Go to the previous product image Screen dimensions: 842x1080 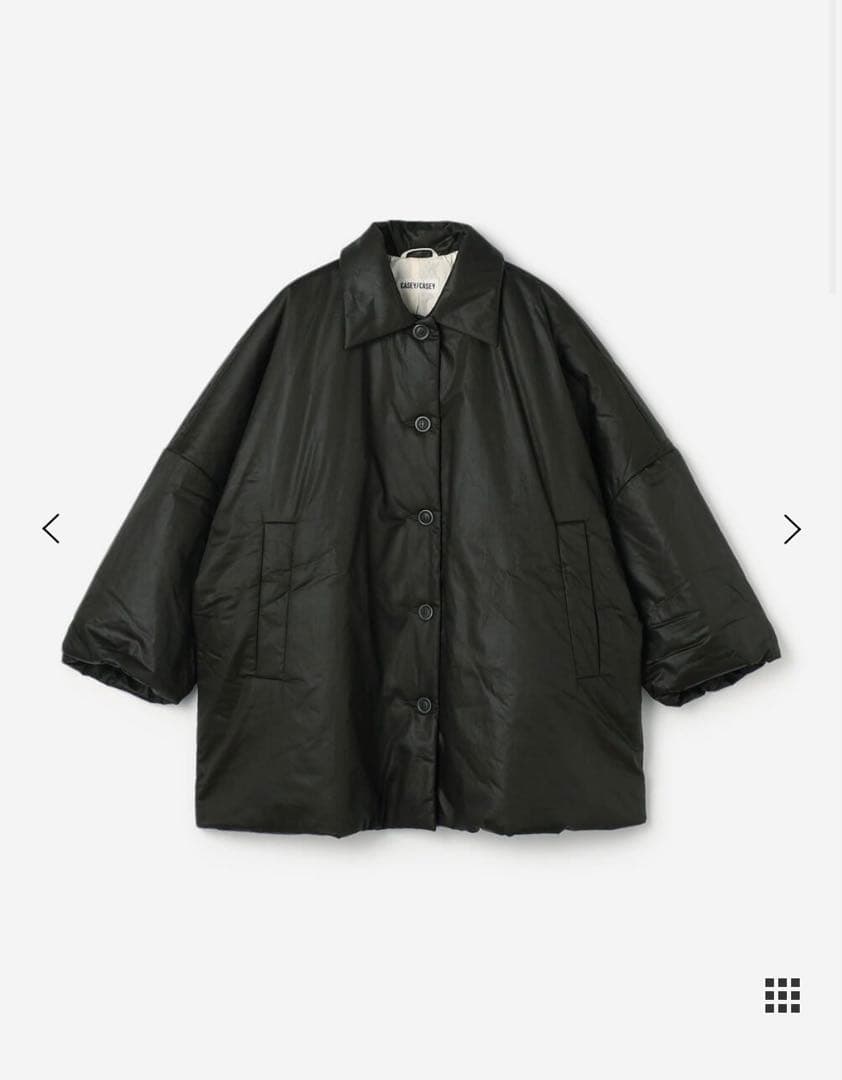(51, 528)
